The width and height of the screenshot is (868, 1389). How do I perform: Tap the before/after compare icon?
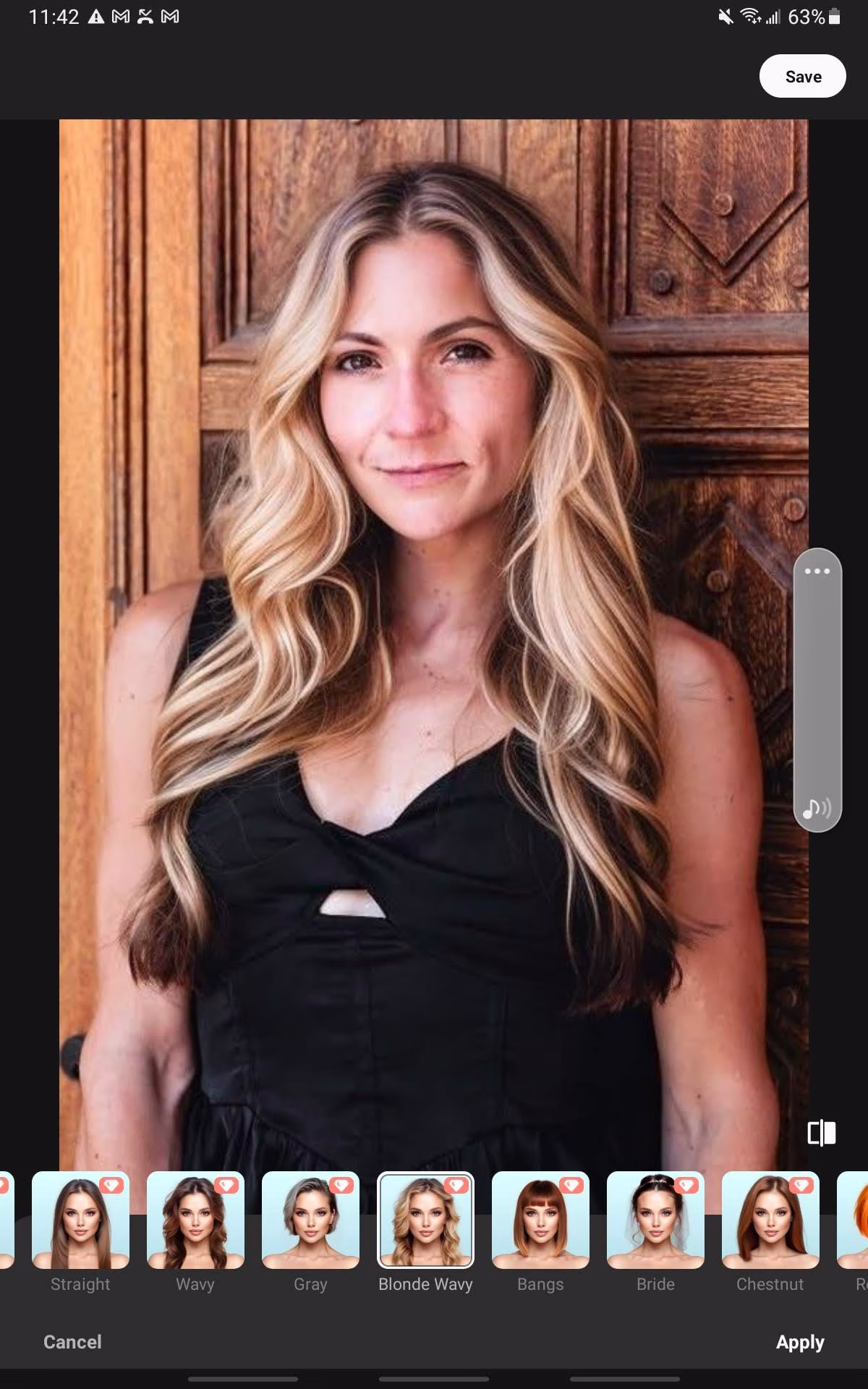click(x=821, y=1133)
